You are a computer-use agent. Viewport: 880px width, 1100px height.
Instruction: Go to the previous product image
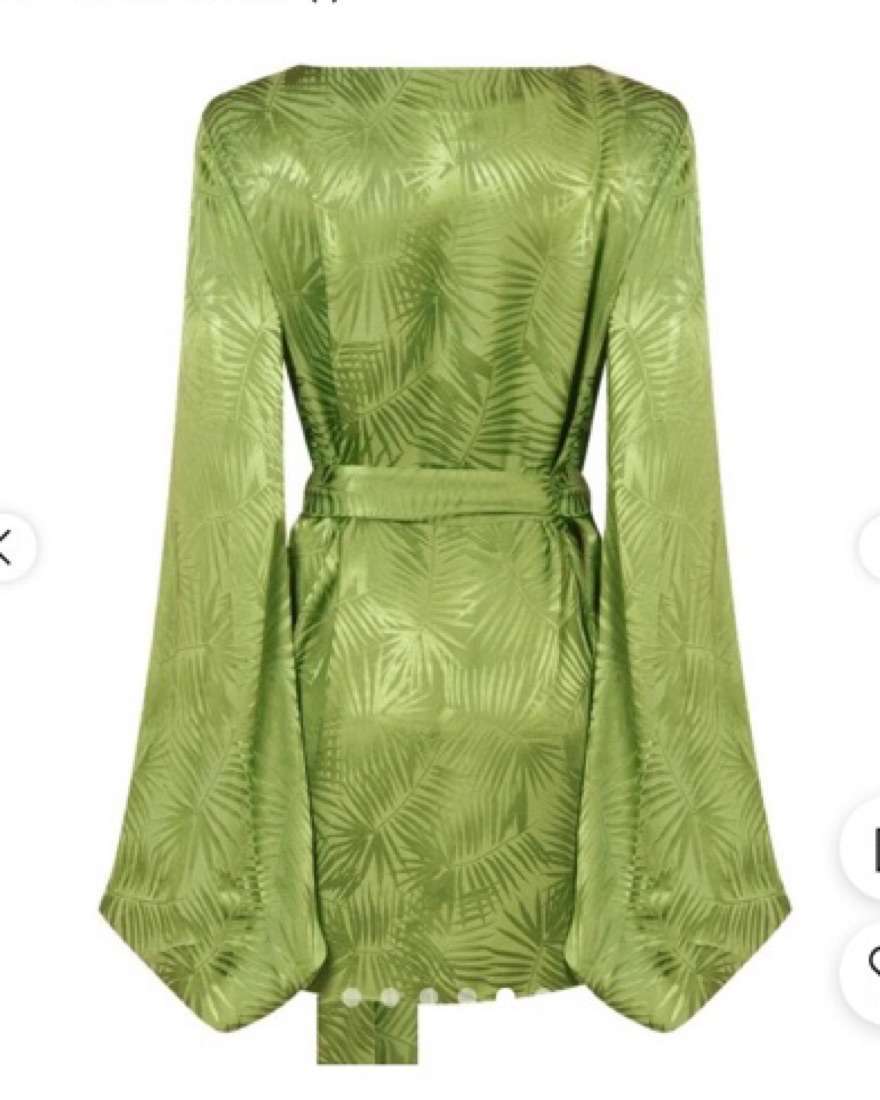[10, 546]
